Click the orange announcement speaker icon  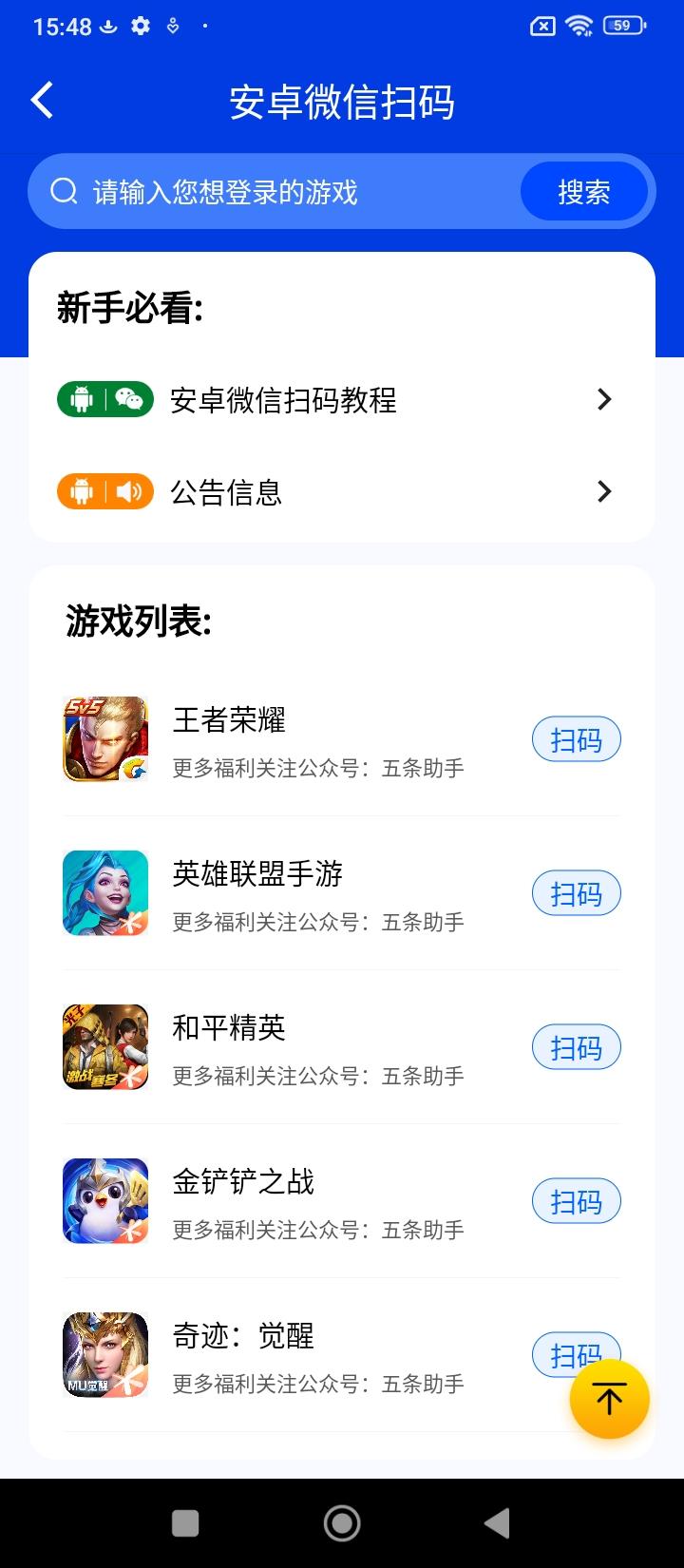tap(105, 491)
